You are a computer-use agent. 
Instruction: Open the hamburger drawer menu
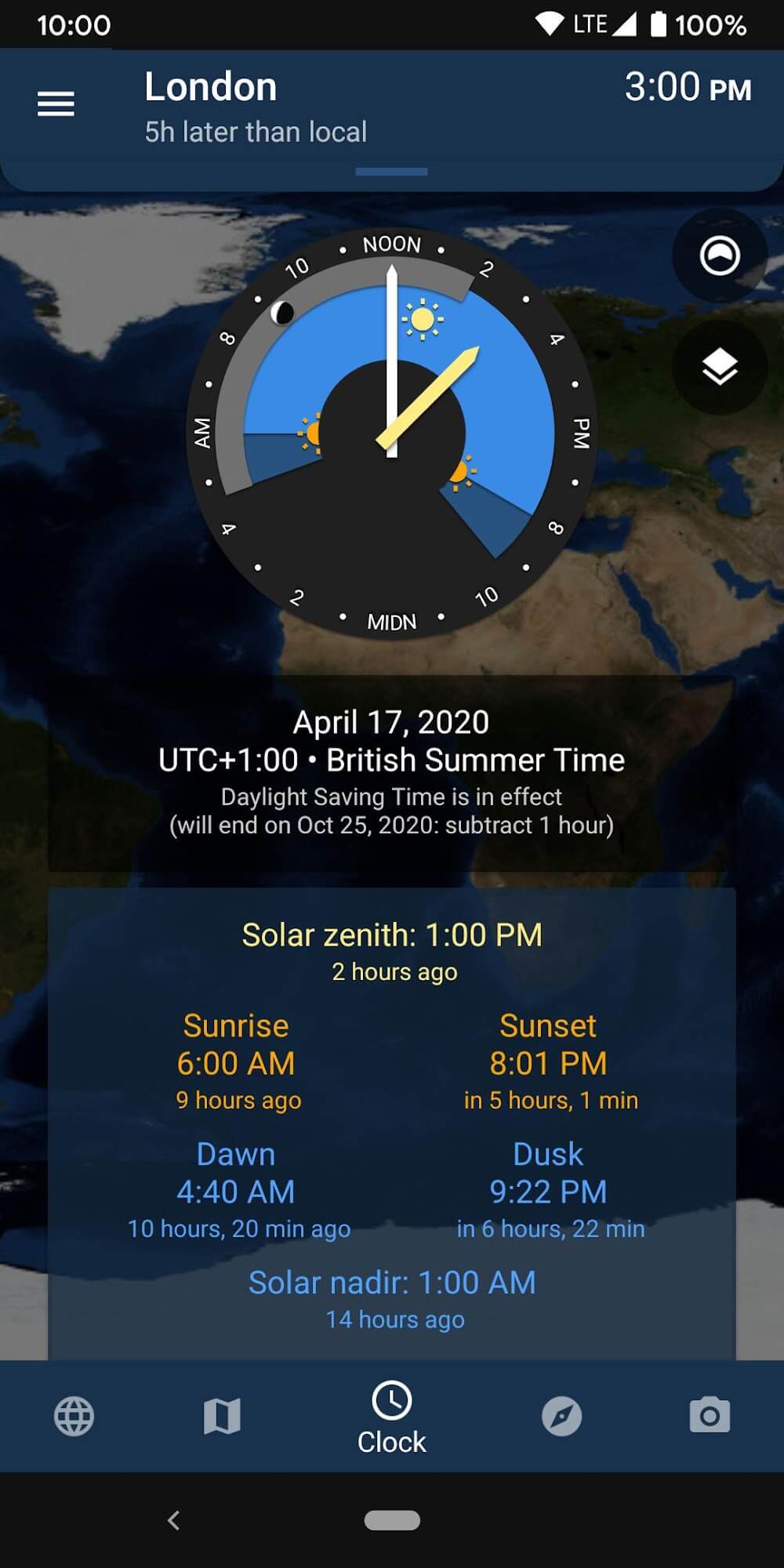(x=56, y=103)
